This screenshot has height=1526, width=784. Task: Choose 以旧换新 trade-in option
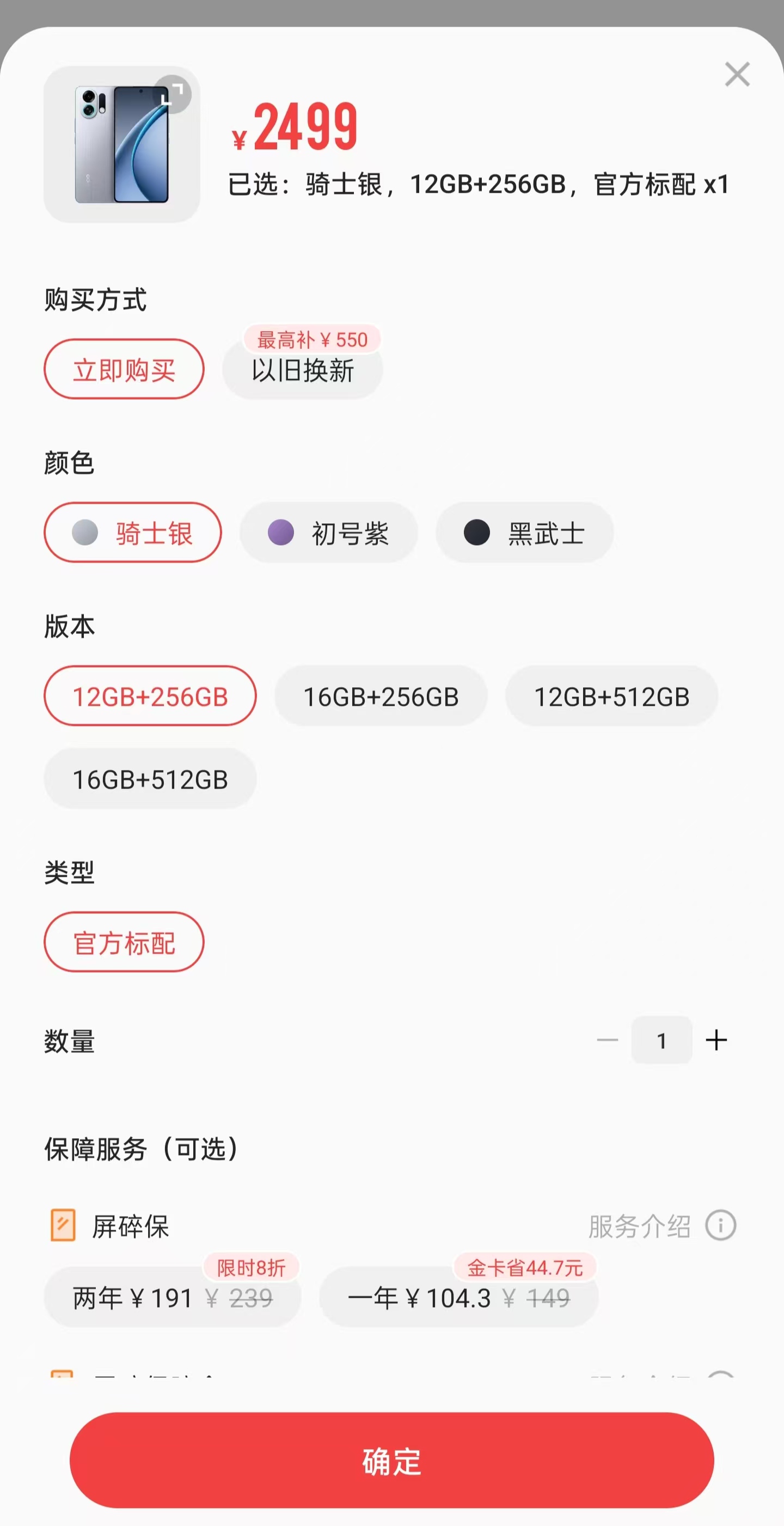click(x=303, y=371)
